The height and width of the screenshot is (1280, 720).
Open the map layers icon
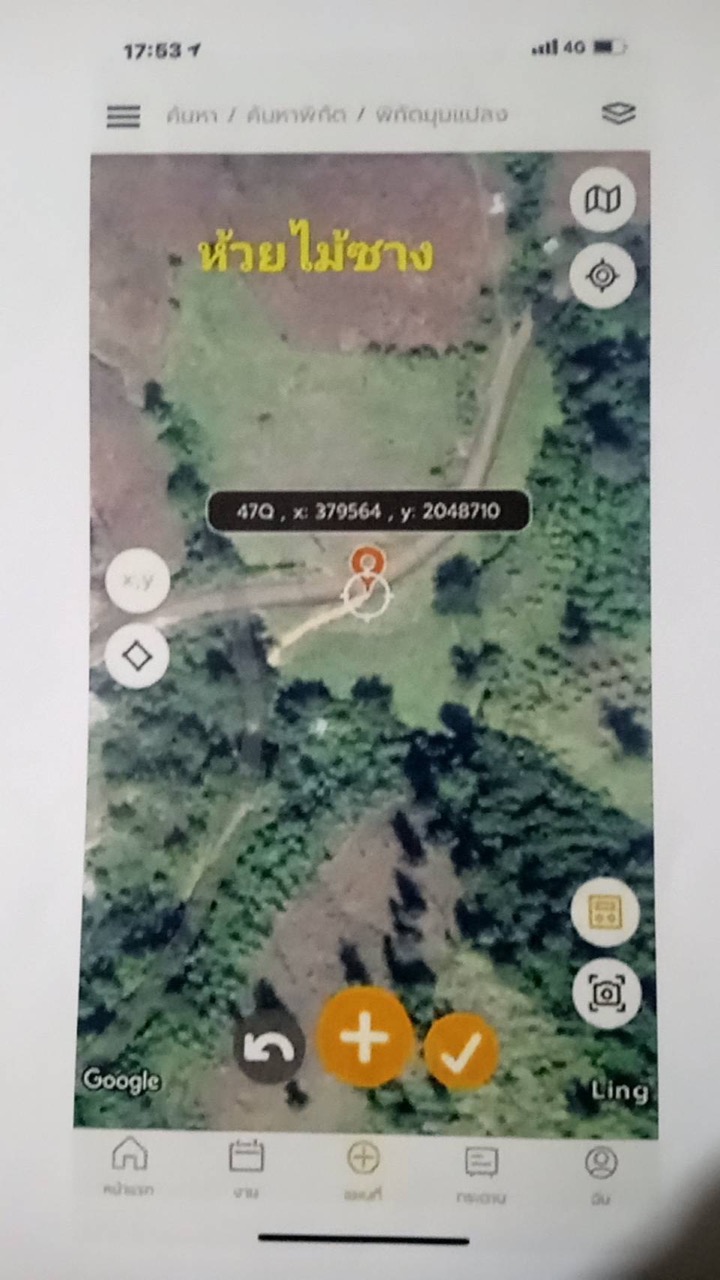click(619, 114)
